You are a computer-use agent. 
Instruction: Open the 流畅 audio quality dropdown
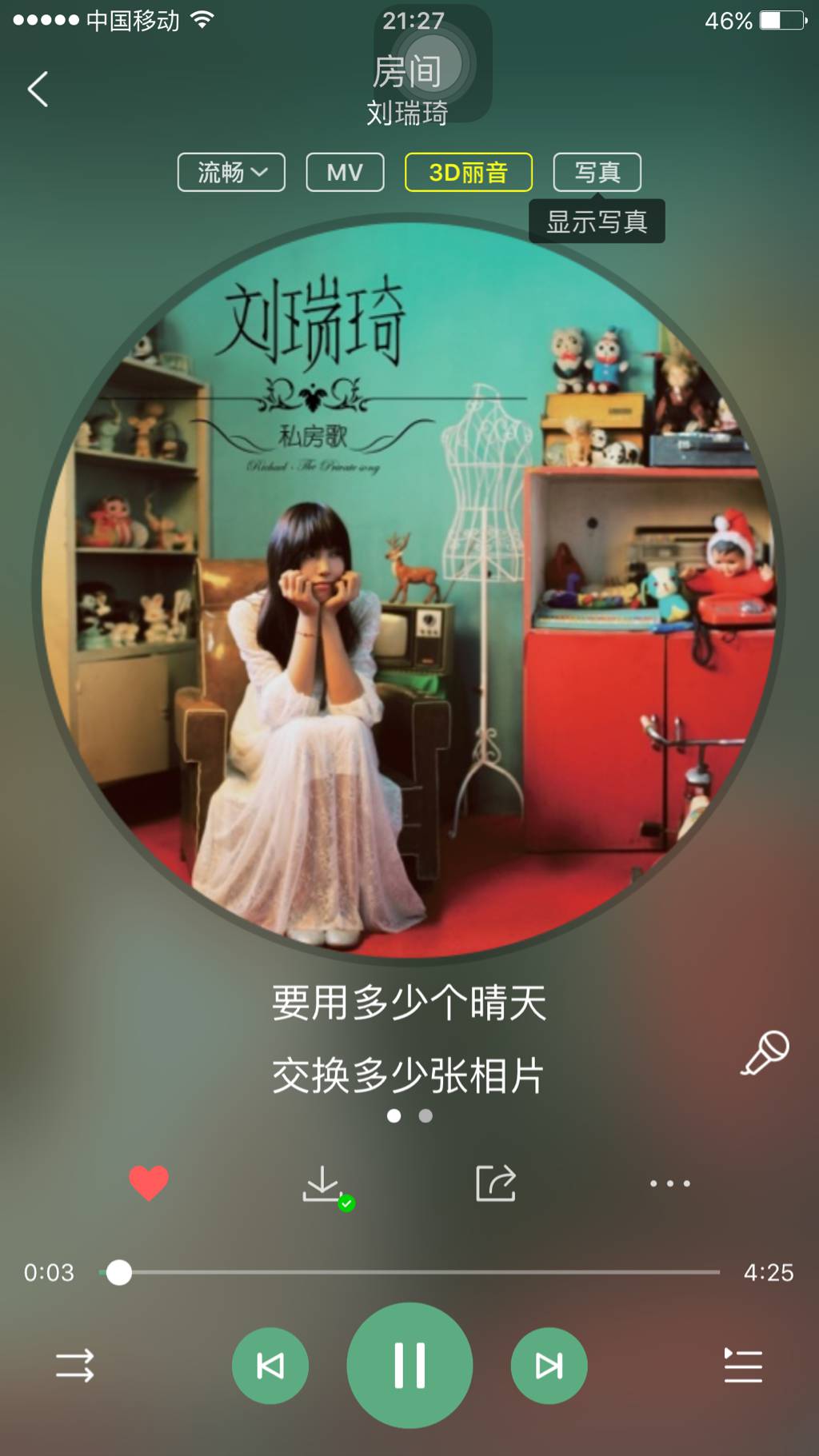click(231, 172)
